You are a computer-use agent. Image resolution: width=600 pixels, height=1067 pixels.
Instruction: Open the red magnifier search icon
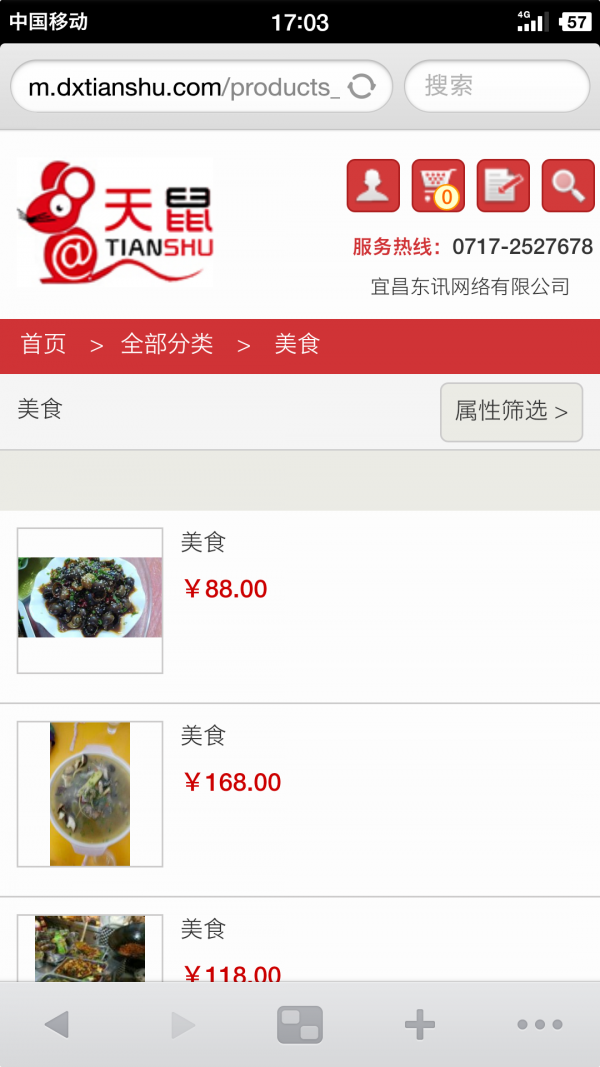pos(568,186)
